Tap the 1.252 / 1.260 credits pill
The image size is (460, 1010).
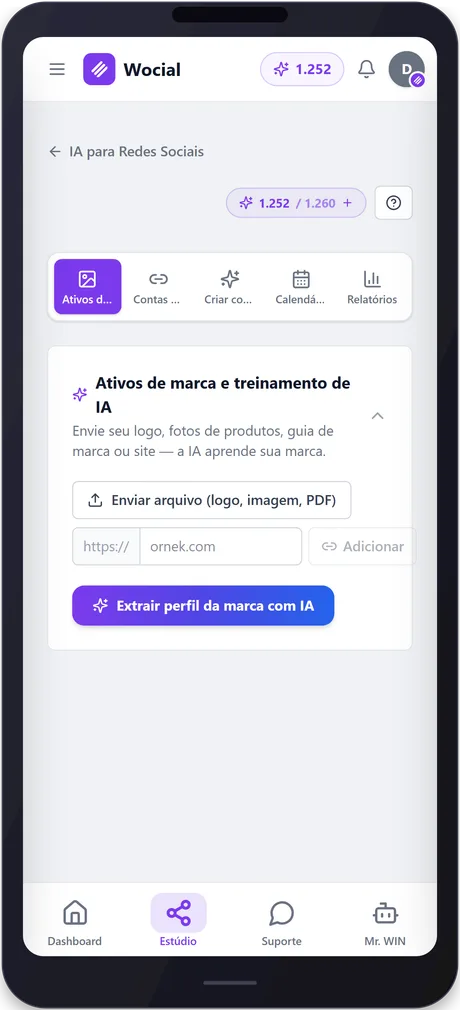coord(296,203)
